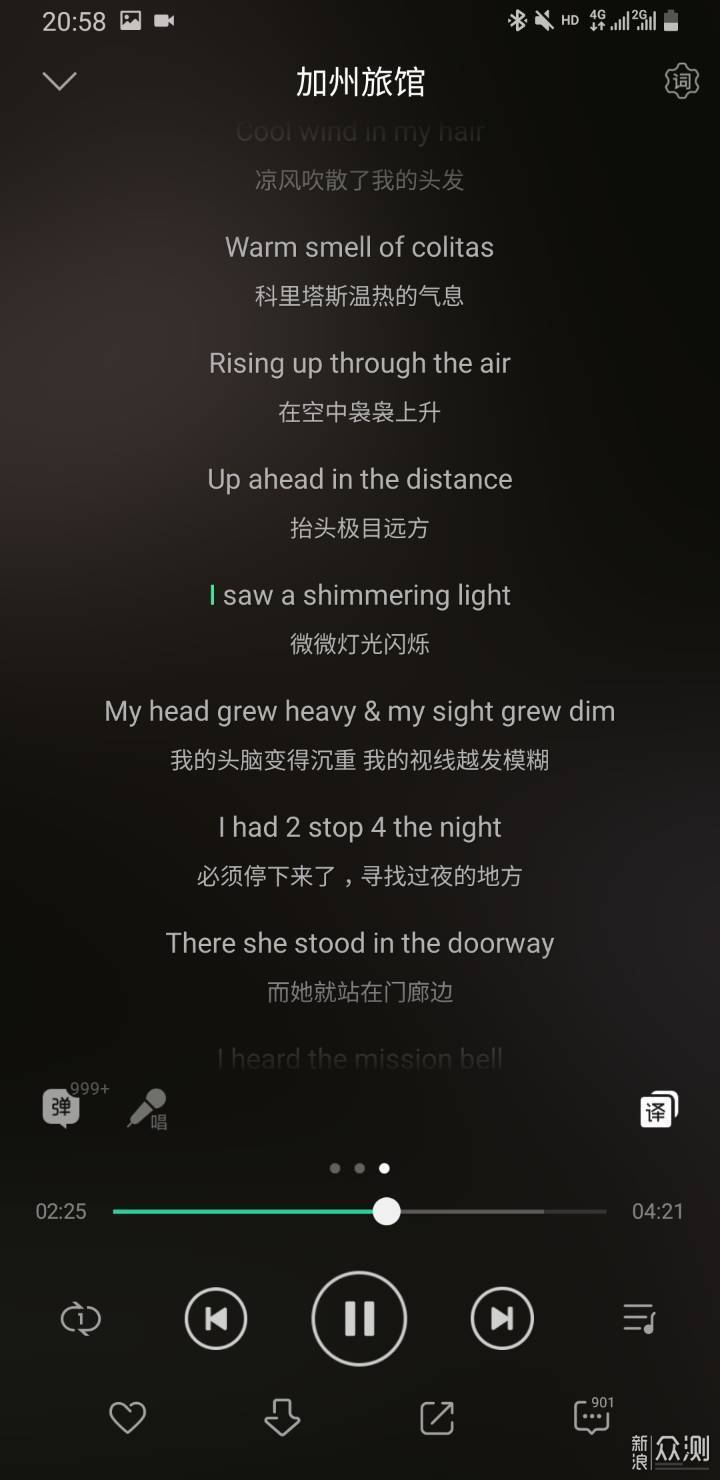Share this song
Image resolution: width=720 pixels, height=1480 pixels.
click(437, 1417)
